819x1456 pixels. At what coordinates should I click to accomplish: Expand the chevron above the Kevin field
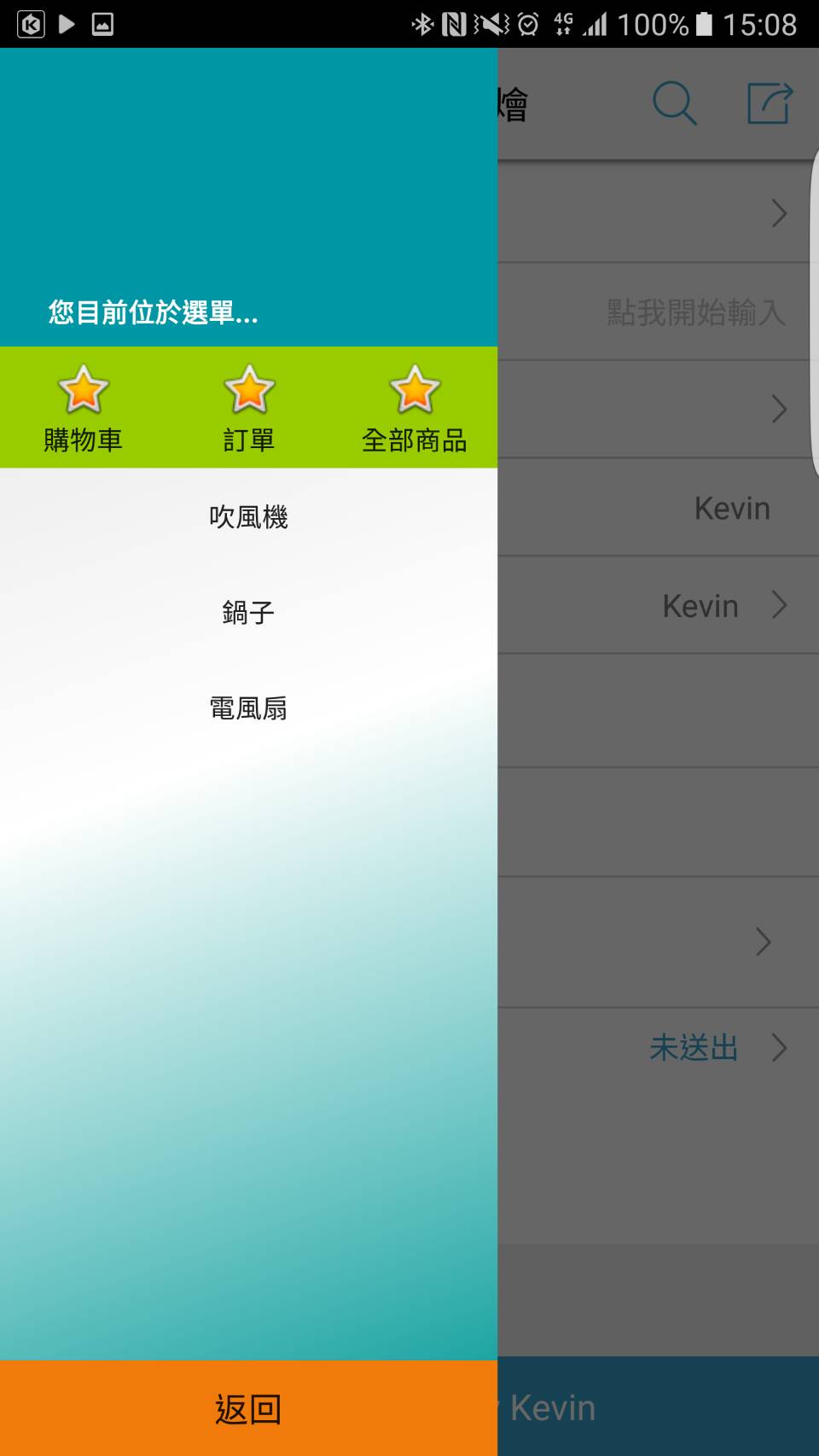pyautogui.click(x=777, y=410)
